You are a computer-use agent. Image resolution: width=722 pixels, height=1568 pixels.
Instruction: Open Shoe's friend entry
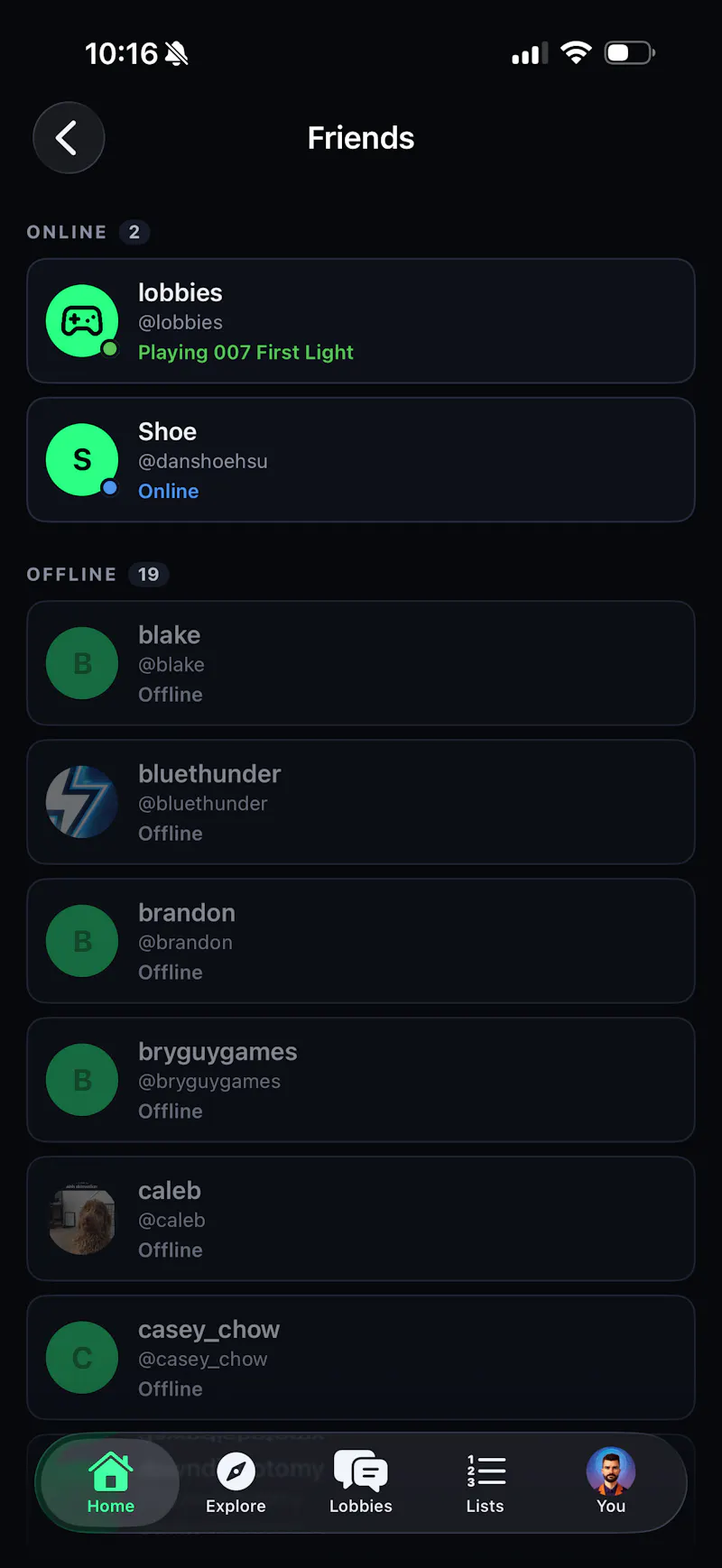(361, 460)
